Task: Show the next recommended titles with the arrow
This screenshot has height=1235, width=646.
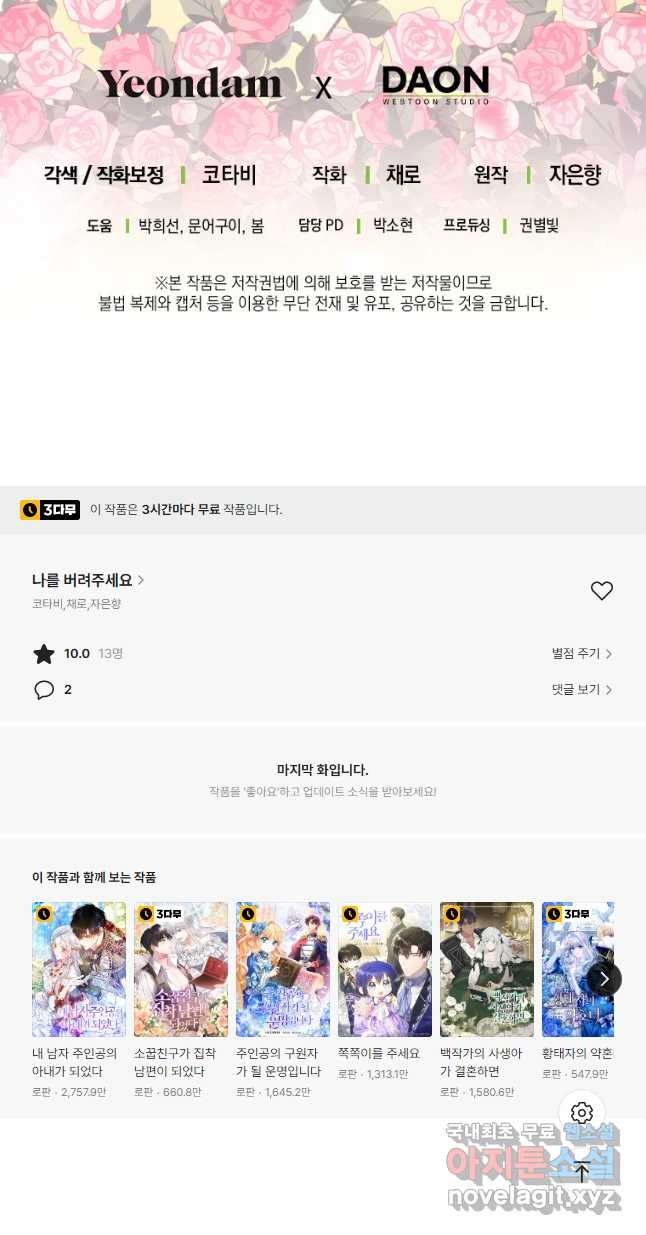Action: click(x=604, y=978)
